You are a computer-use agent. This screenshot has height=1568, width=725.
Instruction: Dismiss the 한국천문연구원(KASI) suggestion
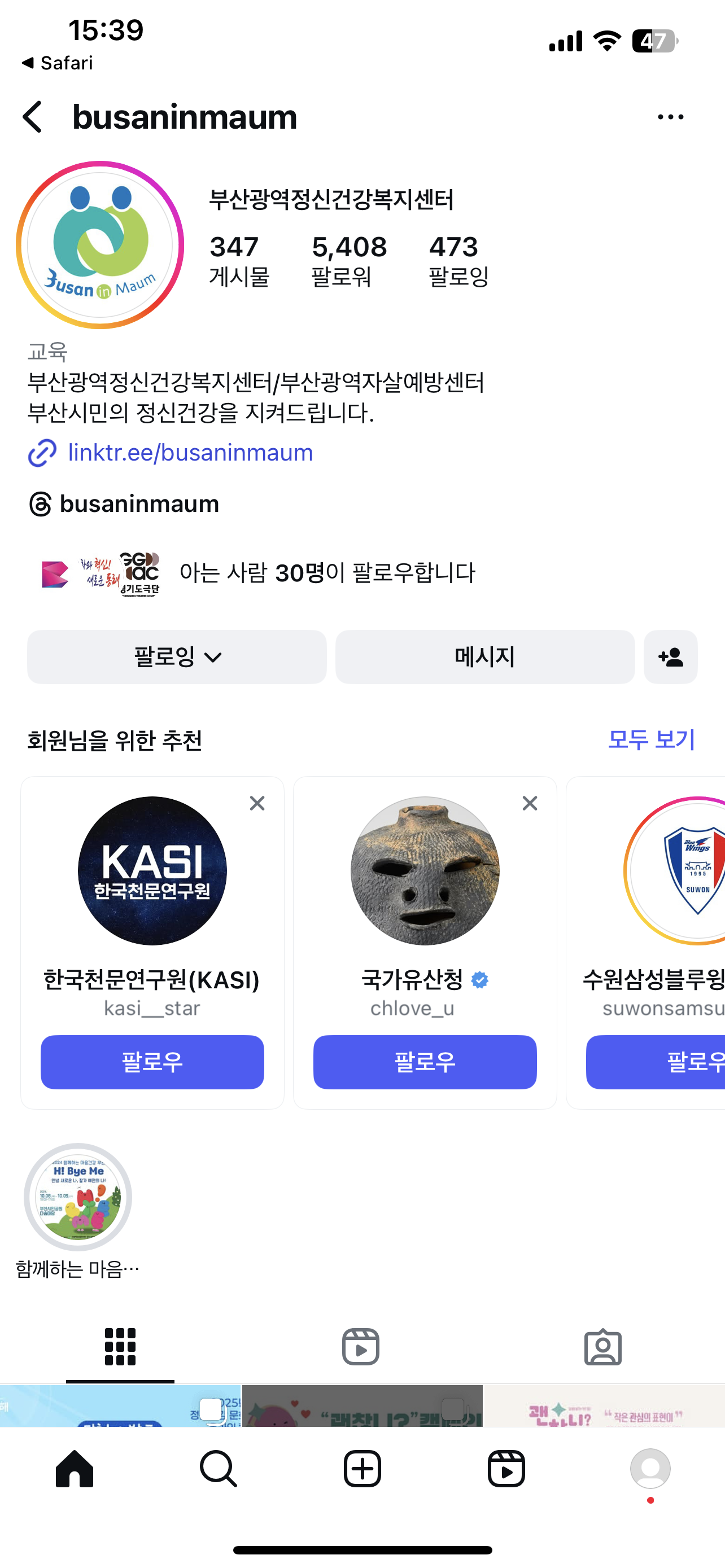(257, 804)
